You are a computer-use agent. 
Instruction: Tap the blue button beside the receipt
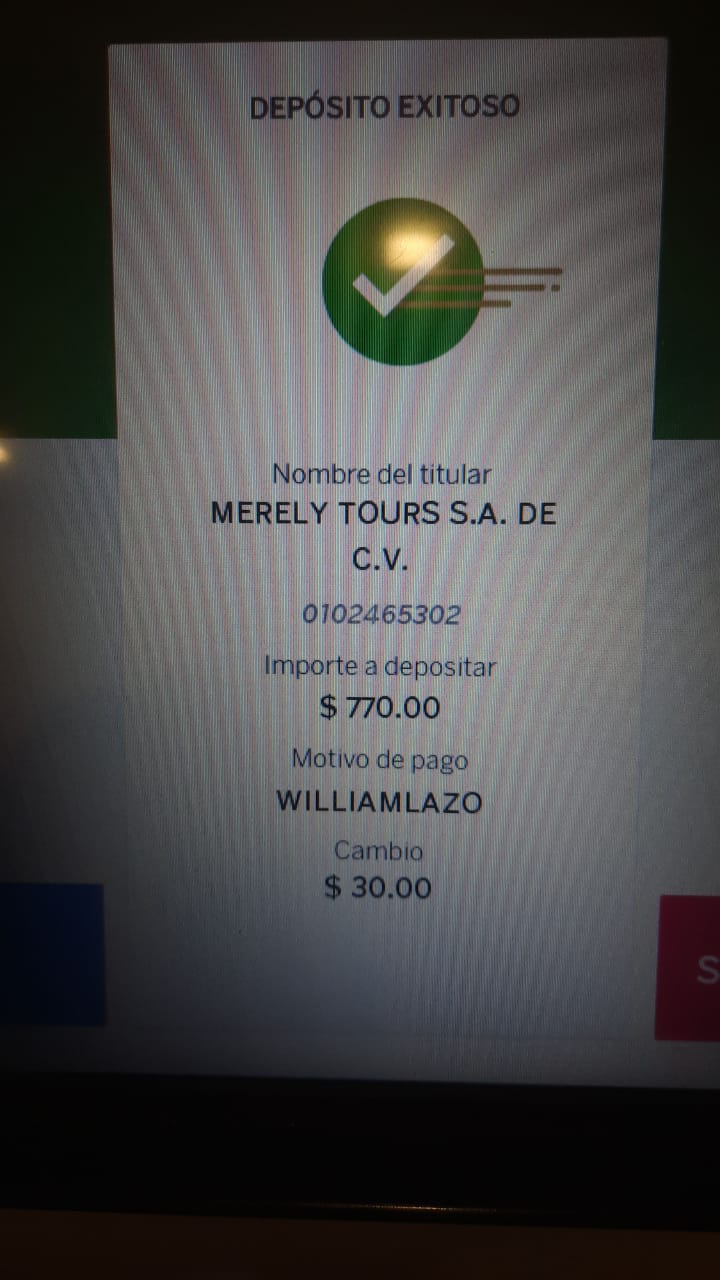(x=52, y=954)
